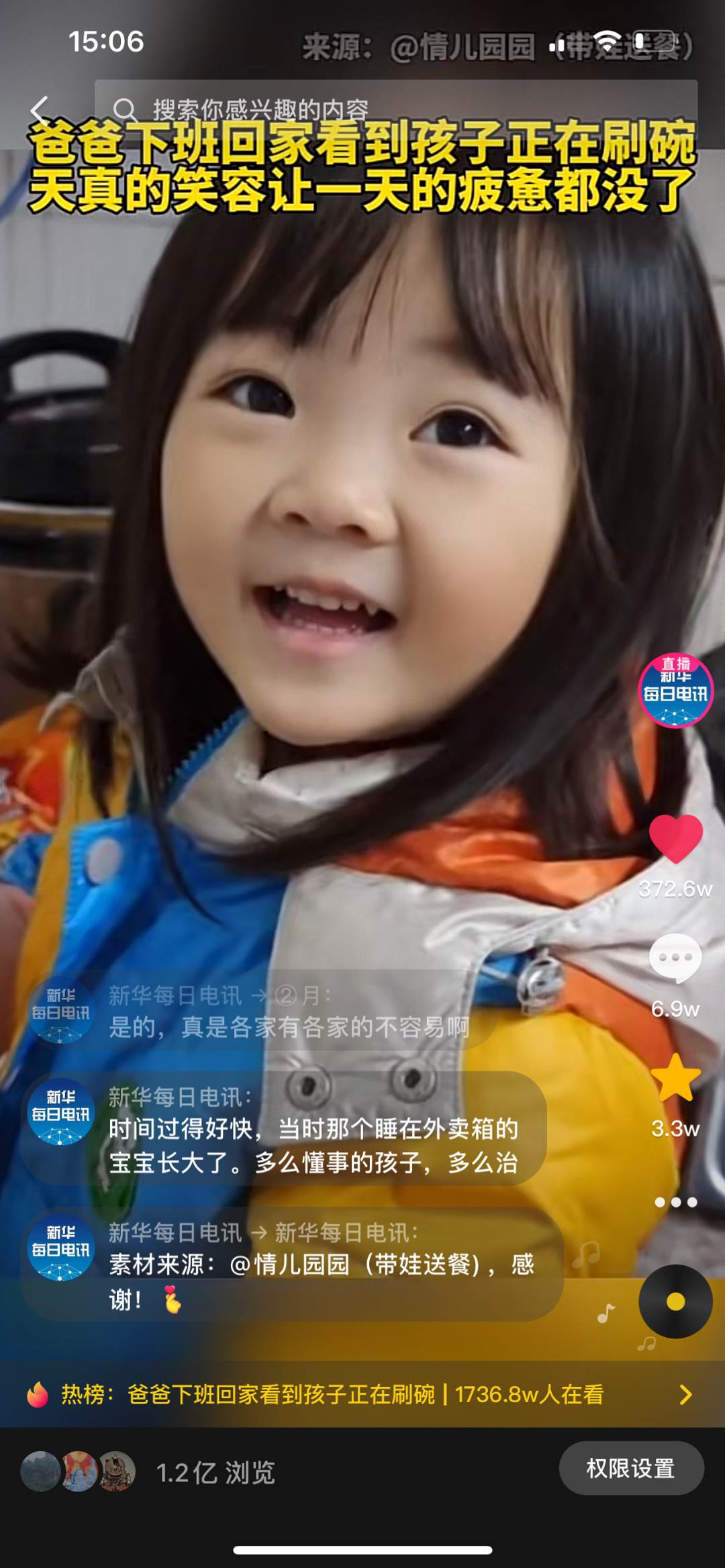The width and height of the screenshot is (725, 1568).
Task: Like the video with the heart icon
Action: tap(675, 839)
